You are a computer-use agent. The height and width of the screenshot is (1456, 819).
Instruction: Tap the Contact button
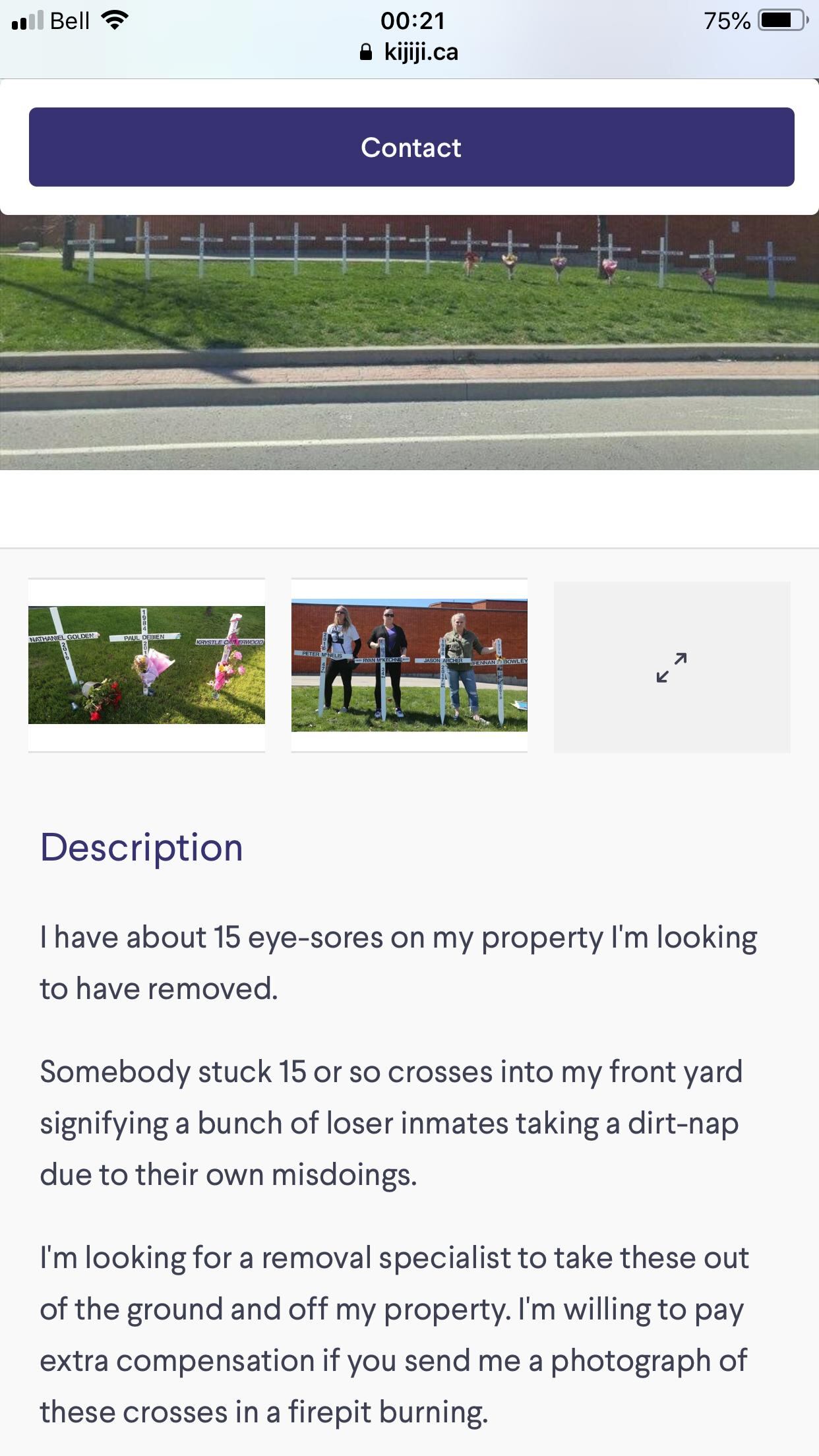click(x=411, y=147)
